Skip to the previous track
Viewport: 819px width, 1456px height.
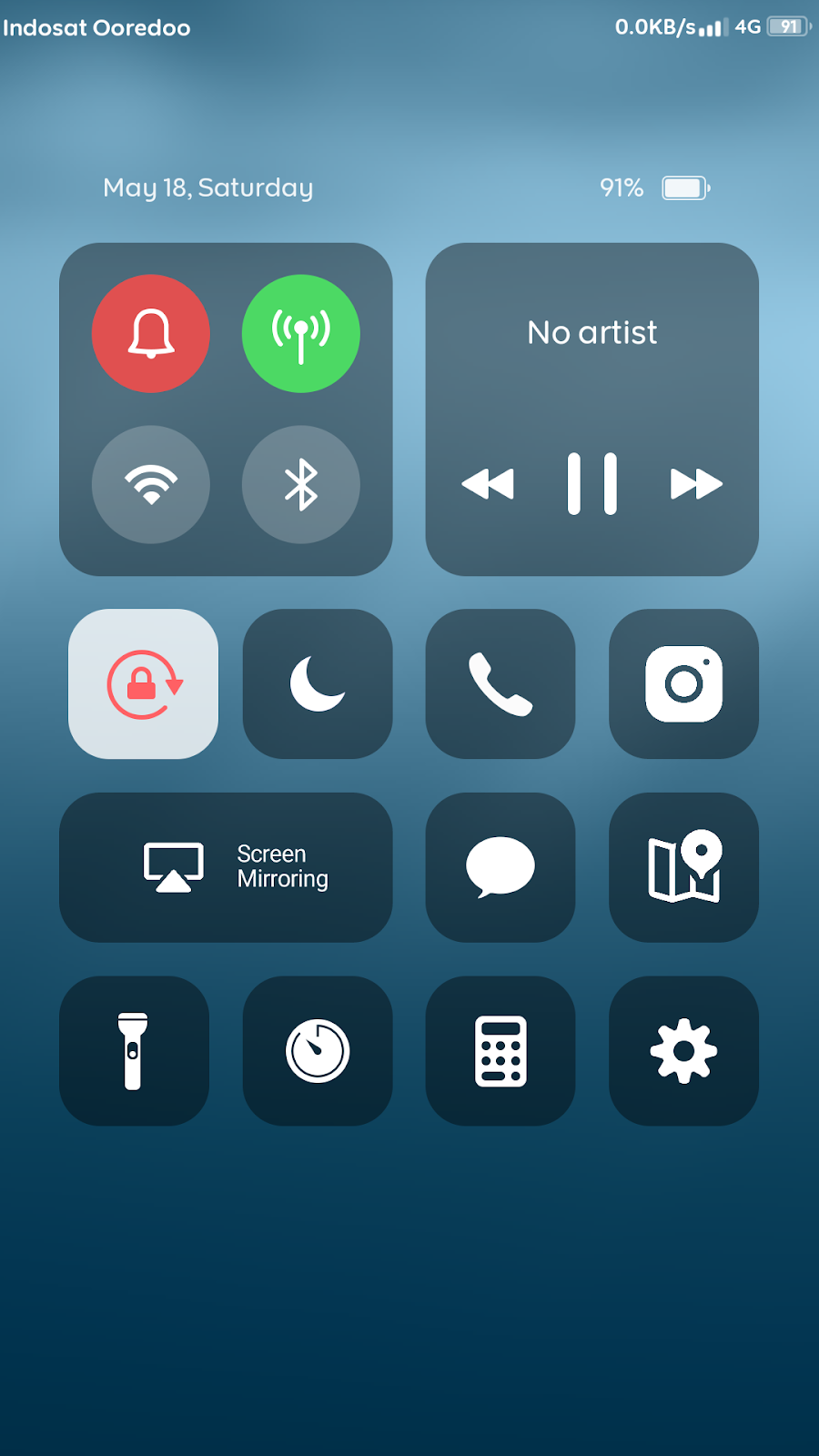489,484
